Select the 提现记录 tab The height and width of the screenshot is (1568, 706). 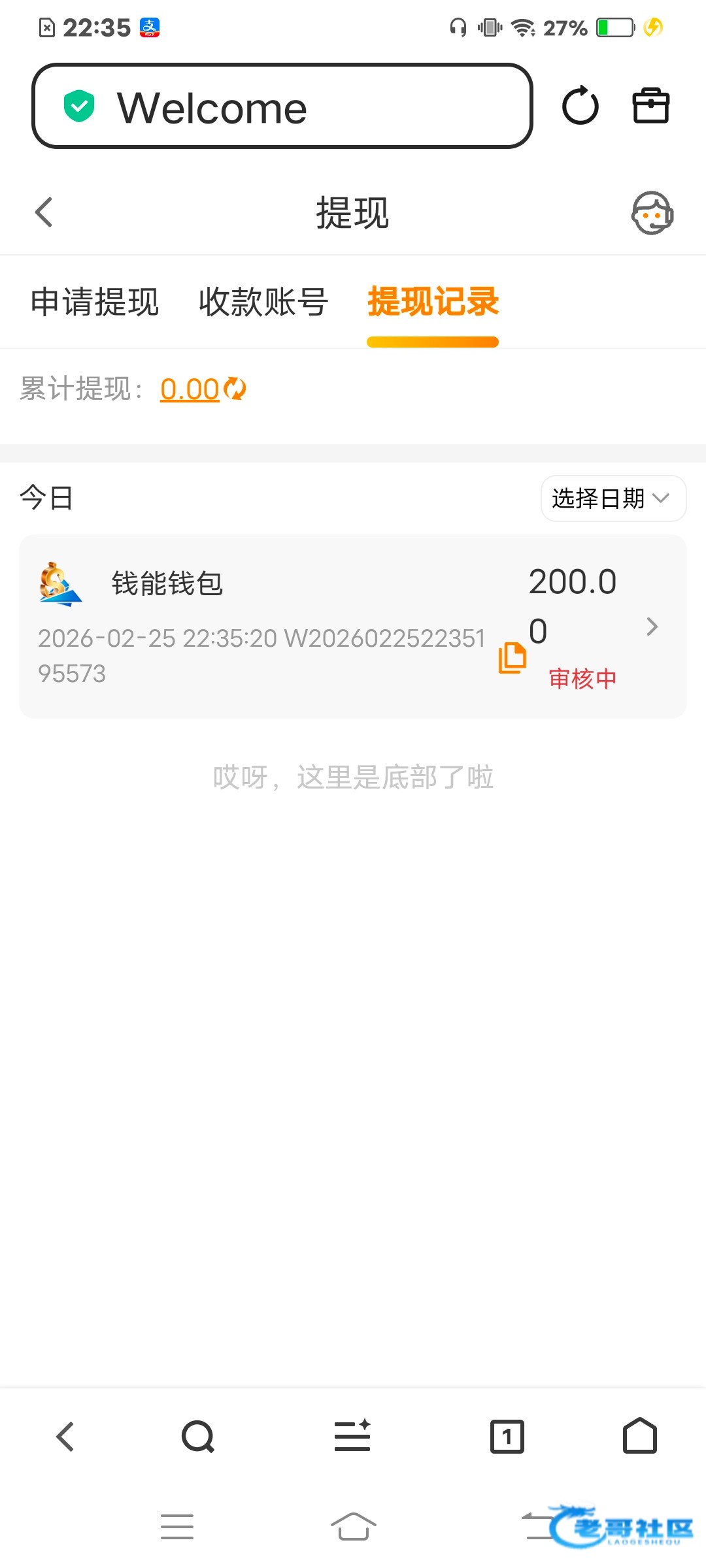coord(433,302)
